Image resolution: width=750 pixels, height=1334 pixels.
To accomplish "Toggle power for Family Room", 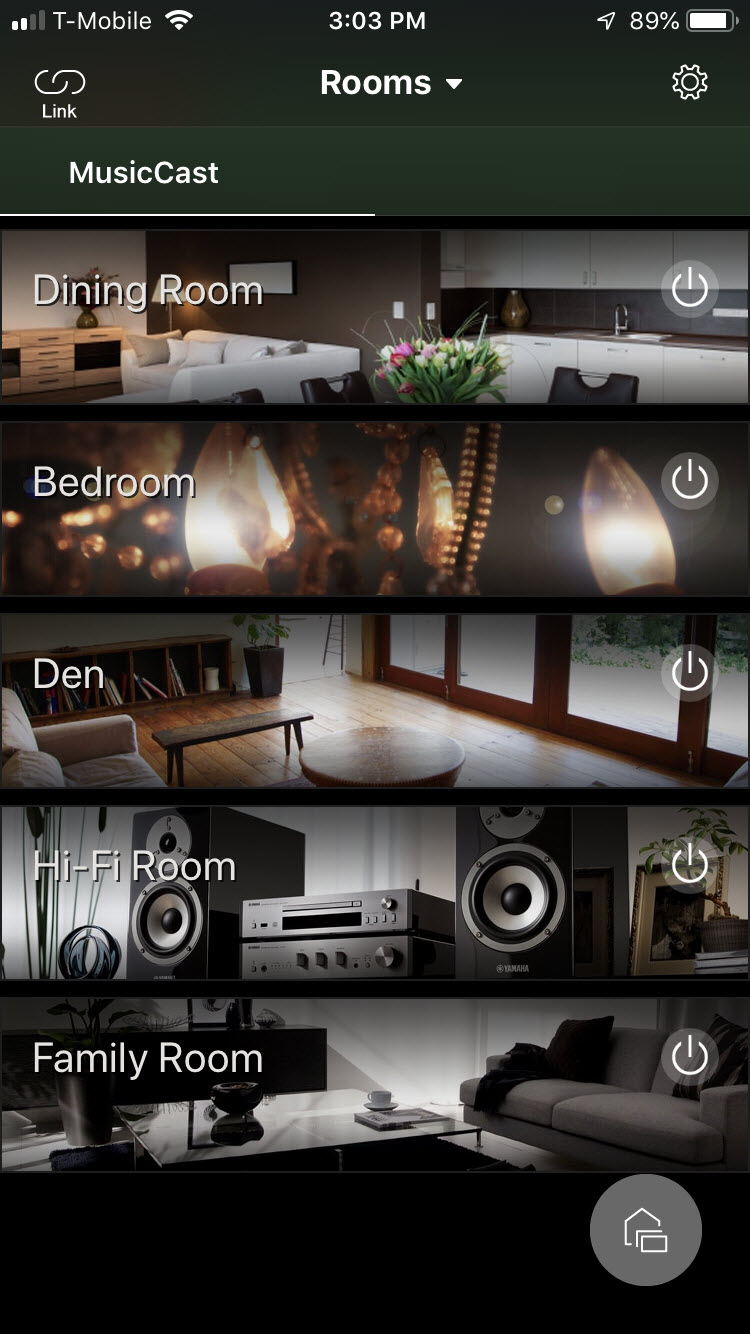I will tap(689, 1057).
